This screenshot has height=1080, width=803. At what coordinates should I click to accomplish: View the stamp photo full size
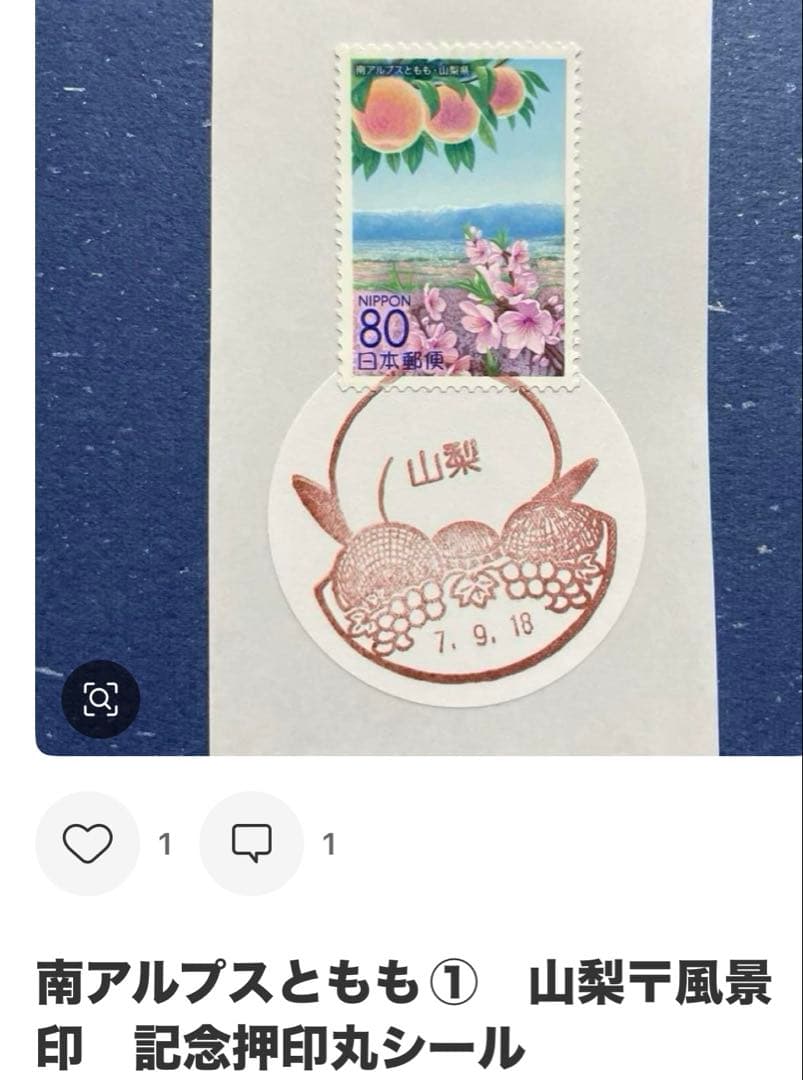tap(418, 380)
